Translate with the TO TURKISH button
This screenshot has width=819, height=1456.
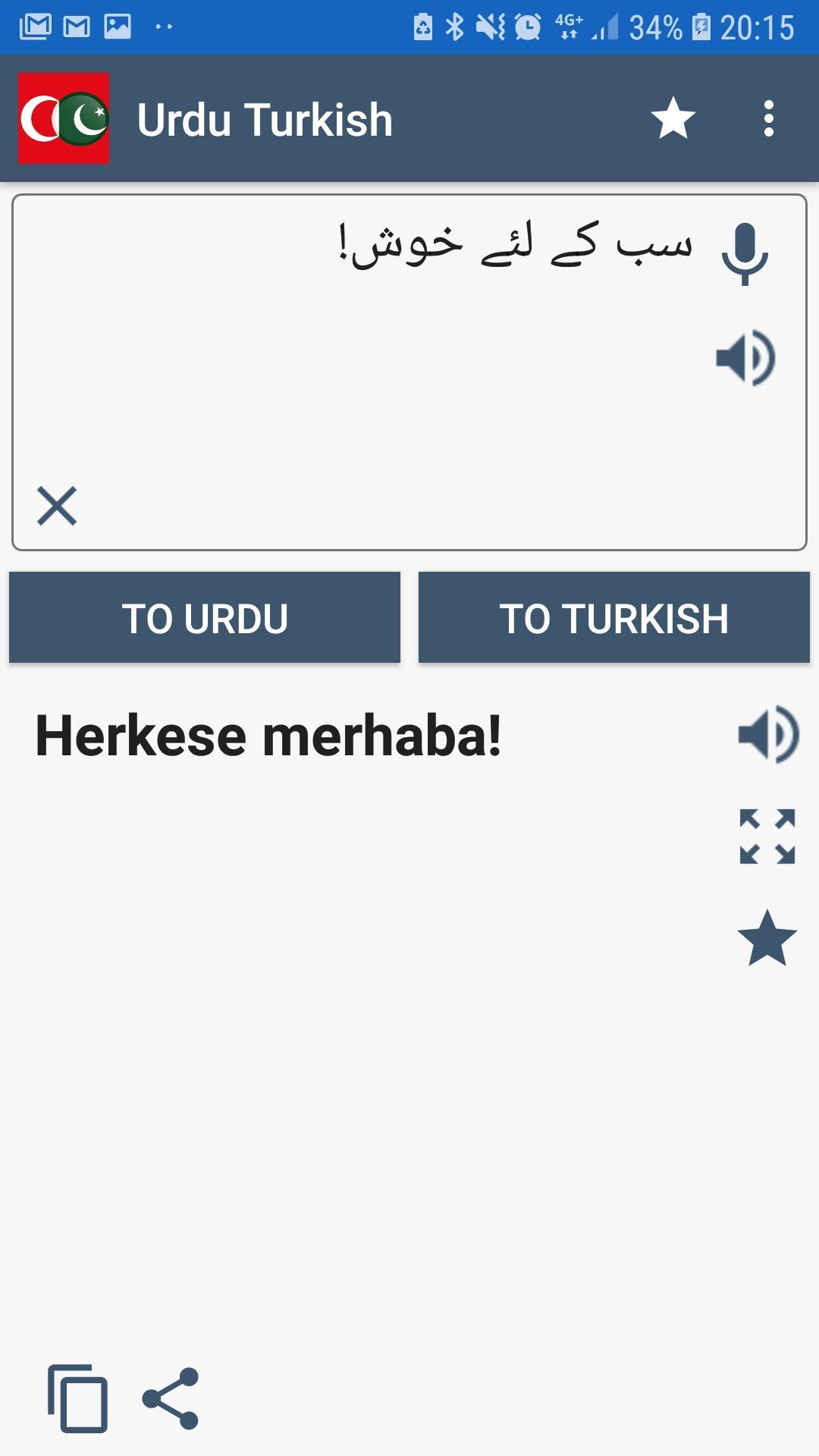point(614,617)
